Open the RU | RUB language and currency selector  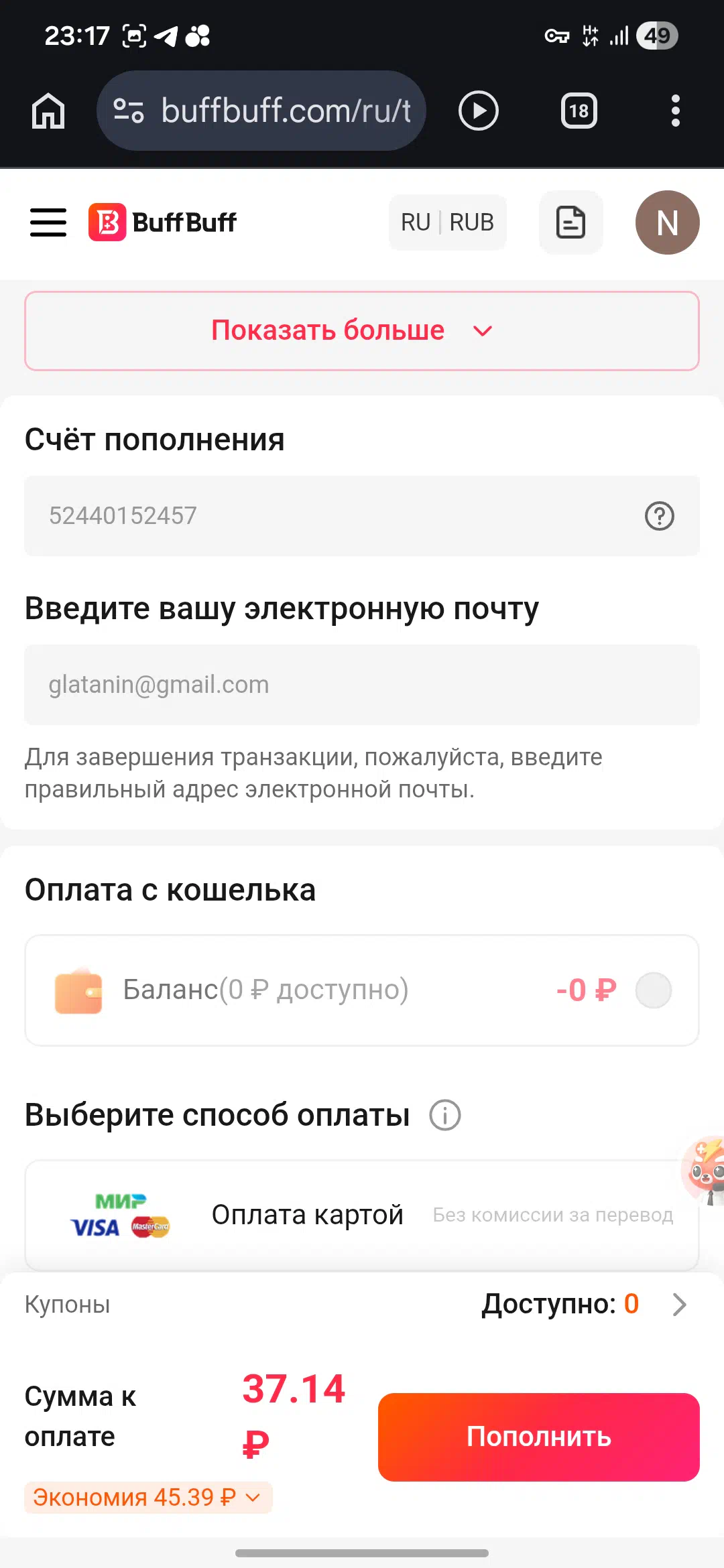447,222
